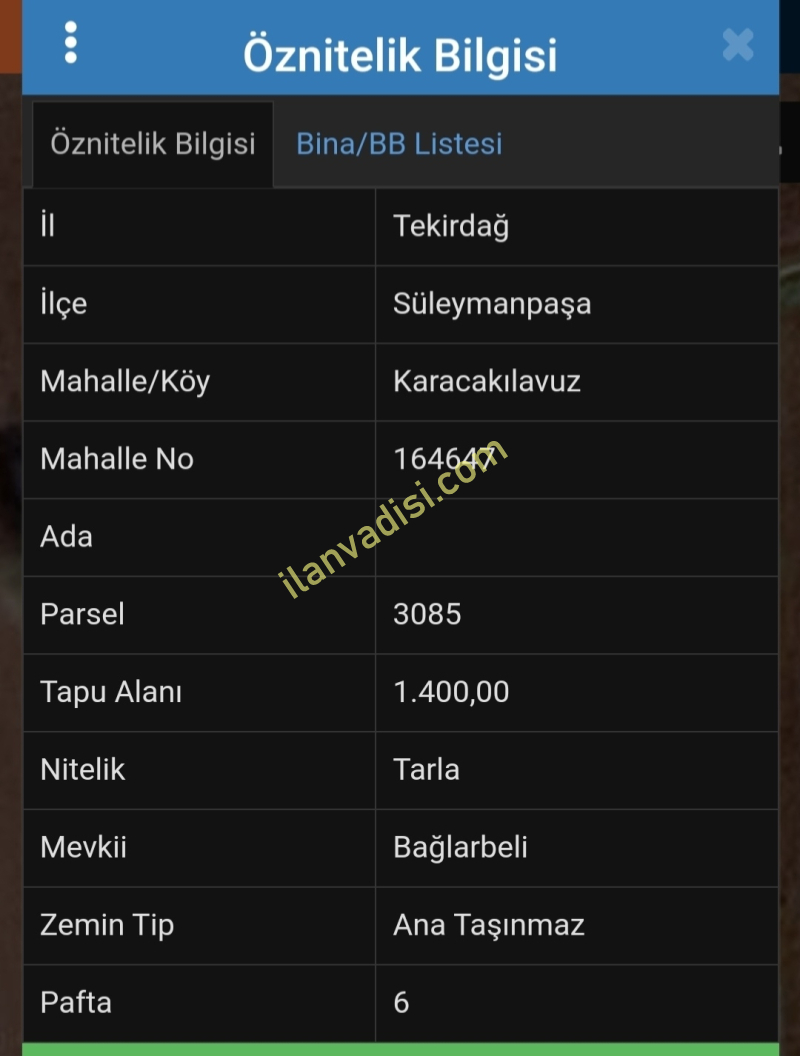Screen dimensions: 800x1056
Task: Close the Öznitelik Bilgisi panel
Action: click(x=738, y=45)
